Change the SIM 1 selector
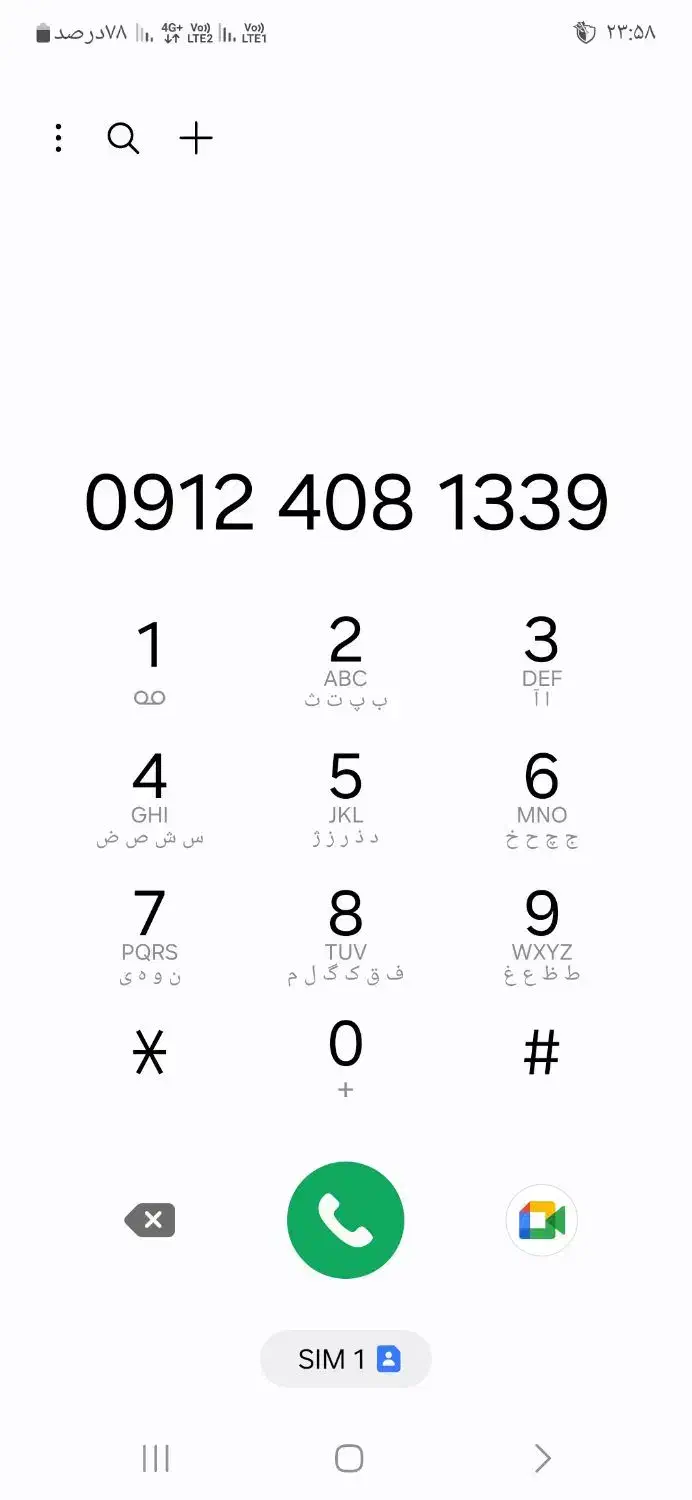Screen dimensions: 692x1500 [346, 1359]
